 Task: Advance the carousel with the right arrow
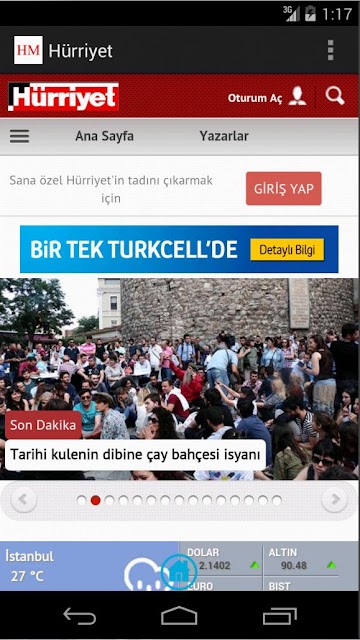[335, 499]
